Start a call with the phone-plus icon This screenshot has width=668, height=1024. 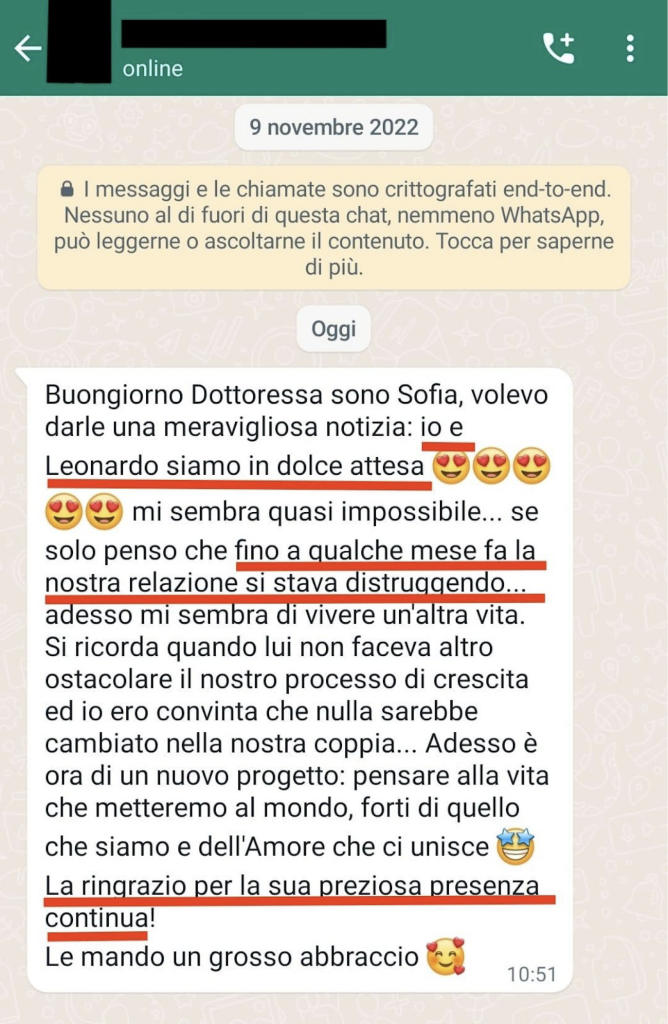tap(558, 48)
